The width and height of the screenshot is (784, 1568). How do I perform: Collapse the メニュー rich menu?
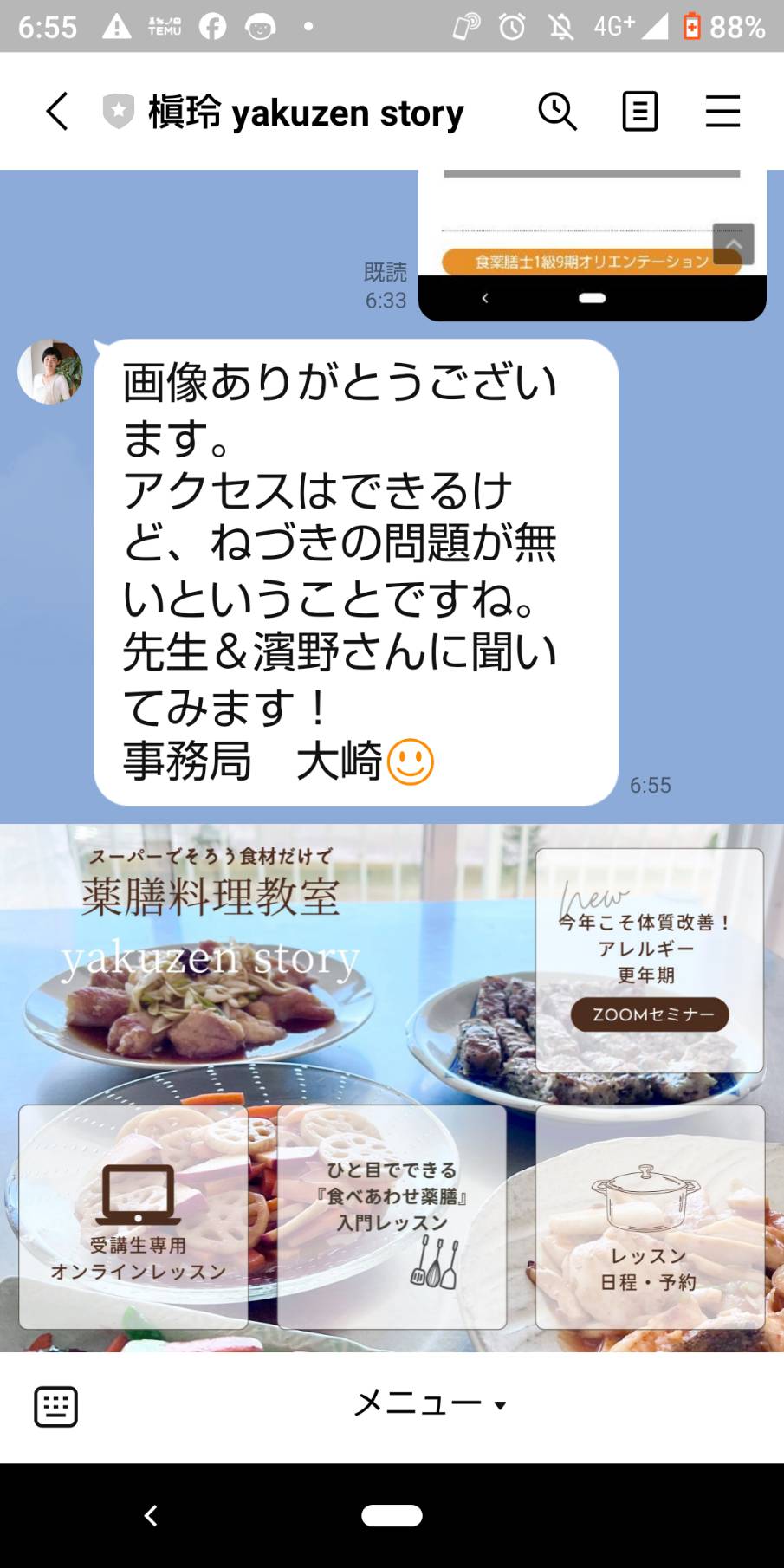(430, 1403)
